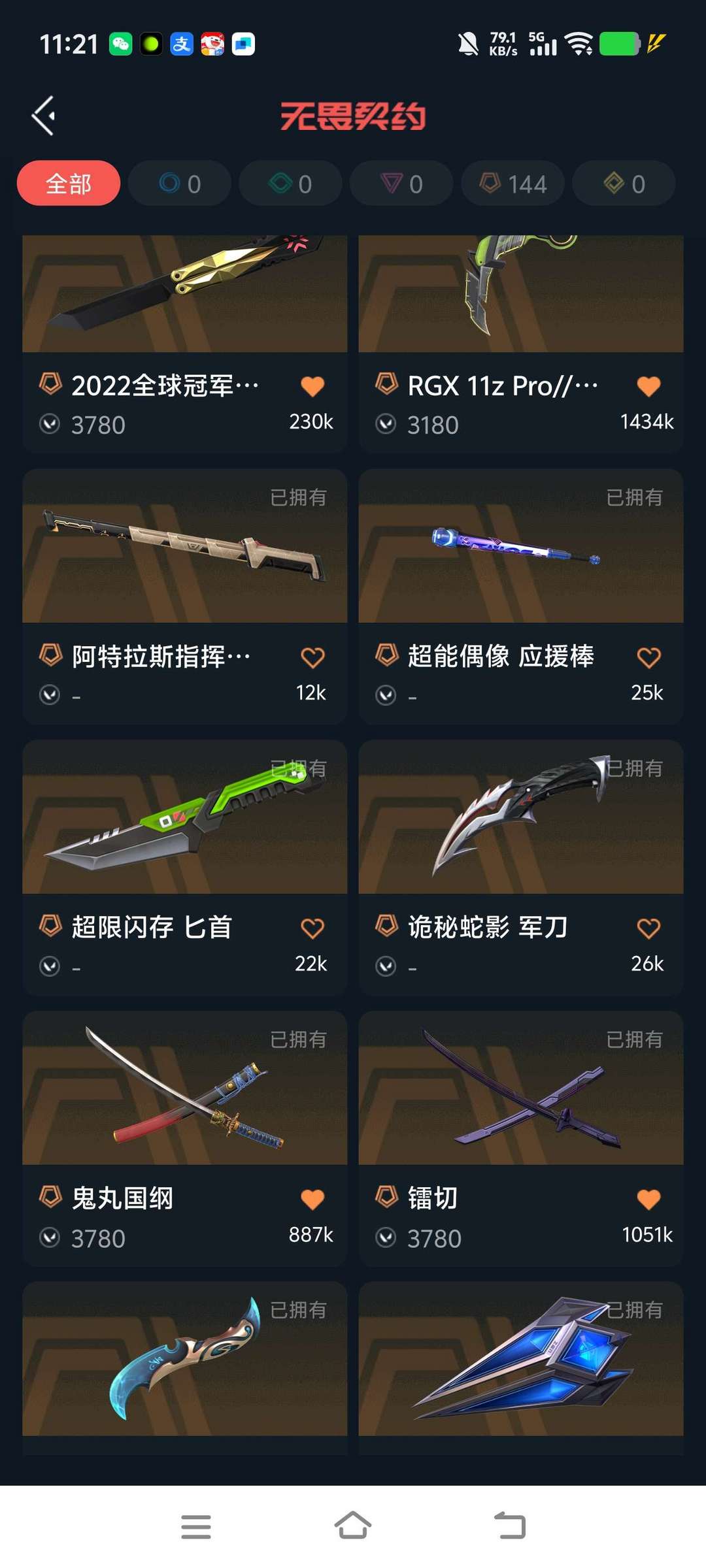This screenshot has width=706, height=1568.
Task: Tap the system home button
Action: (353, 1526)
